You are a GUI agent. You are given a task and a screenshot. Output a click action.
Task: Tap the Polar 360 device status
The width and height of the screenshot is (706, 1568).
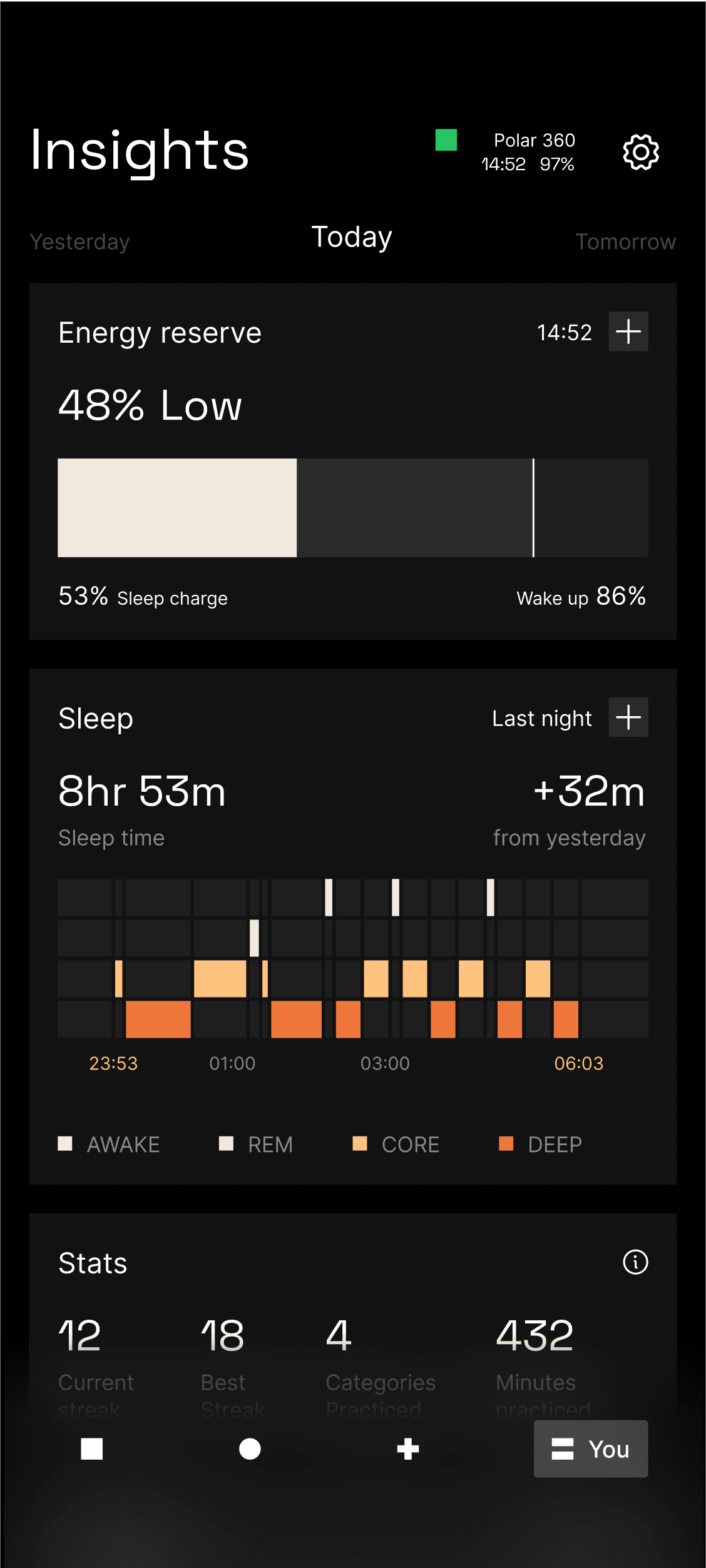pyautogui.click(x=506, y=152)
